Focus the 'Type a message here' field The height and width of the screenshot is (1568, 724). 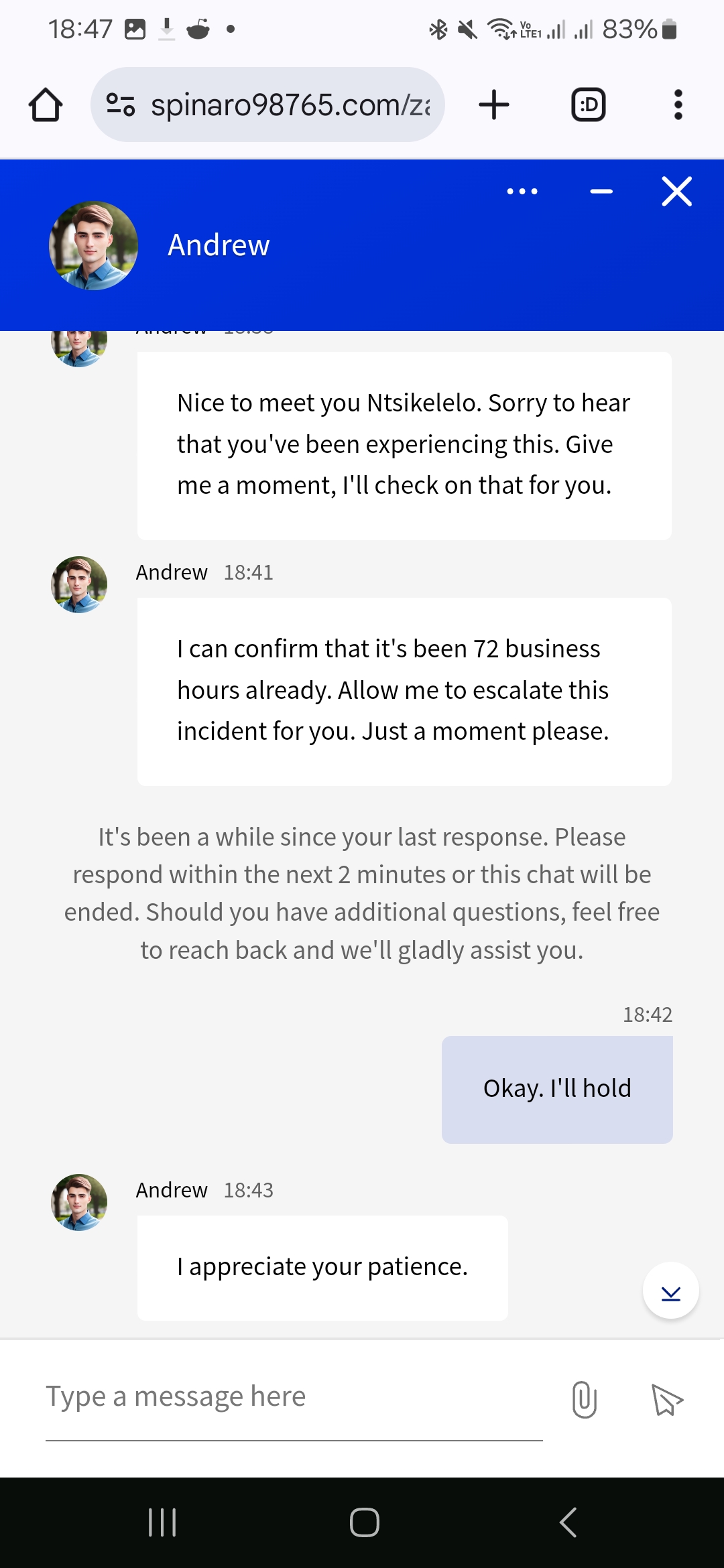294,1398
